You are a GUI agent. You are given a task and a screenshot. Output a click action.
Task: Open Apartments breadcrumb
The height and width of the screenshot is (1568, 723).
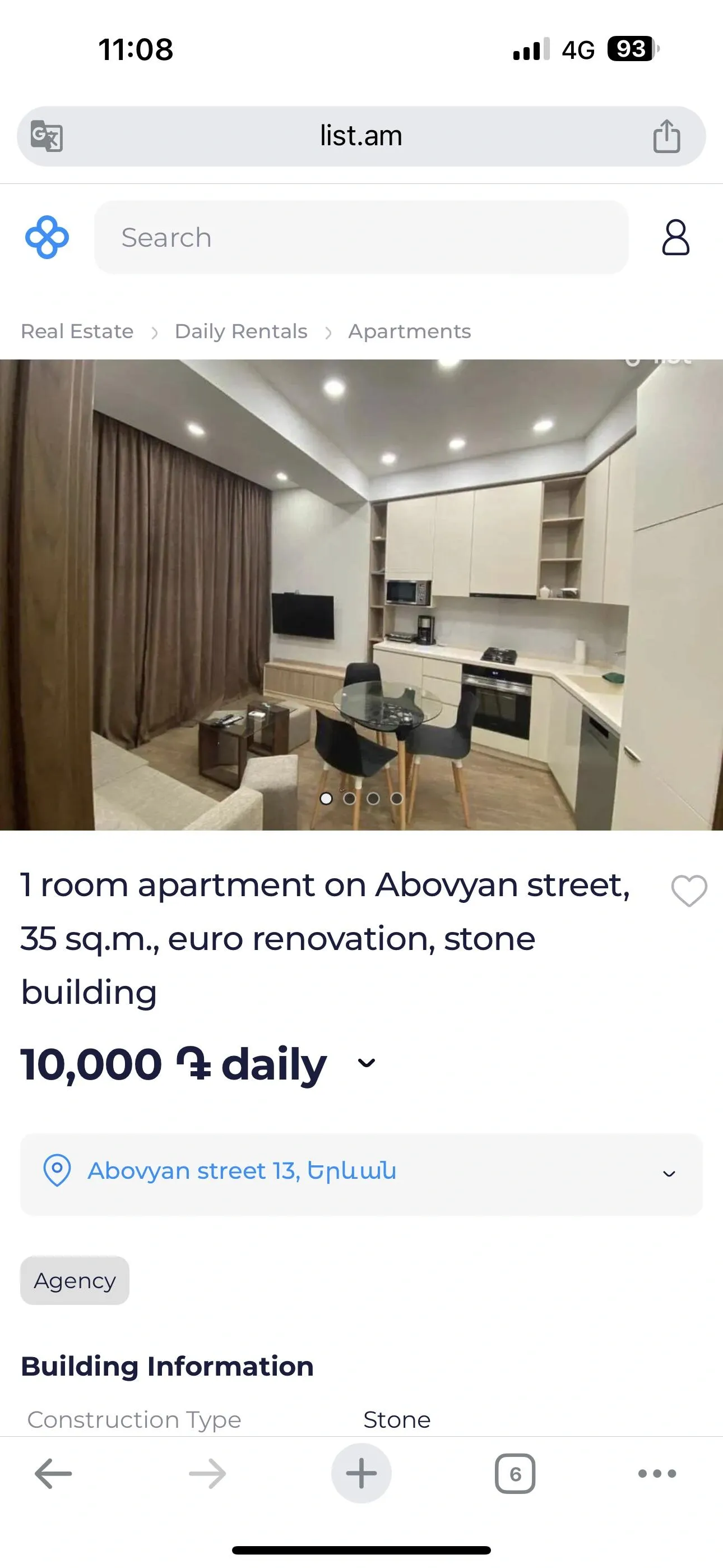(x=410, y=331)
